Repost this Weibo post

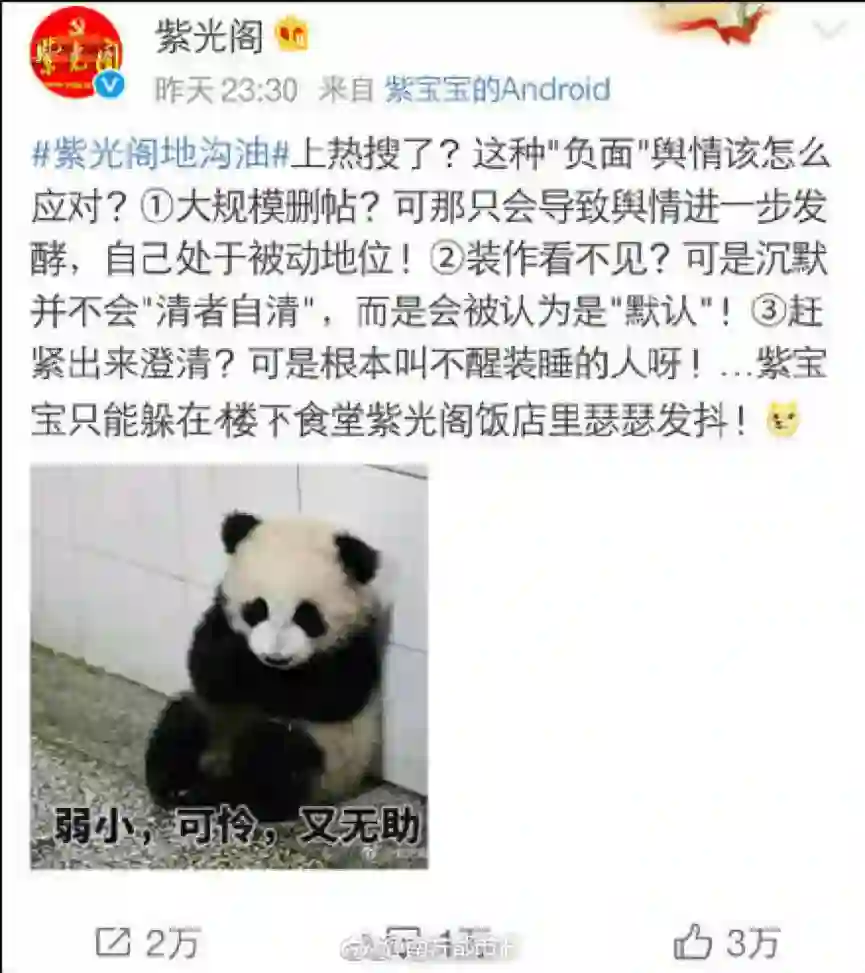147,942
